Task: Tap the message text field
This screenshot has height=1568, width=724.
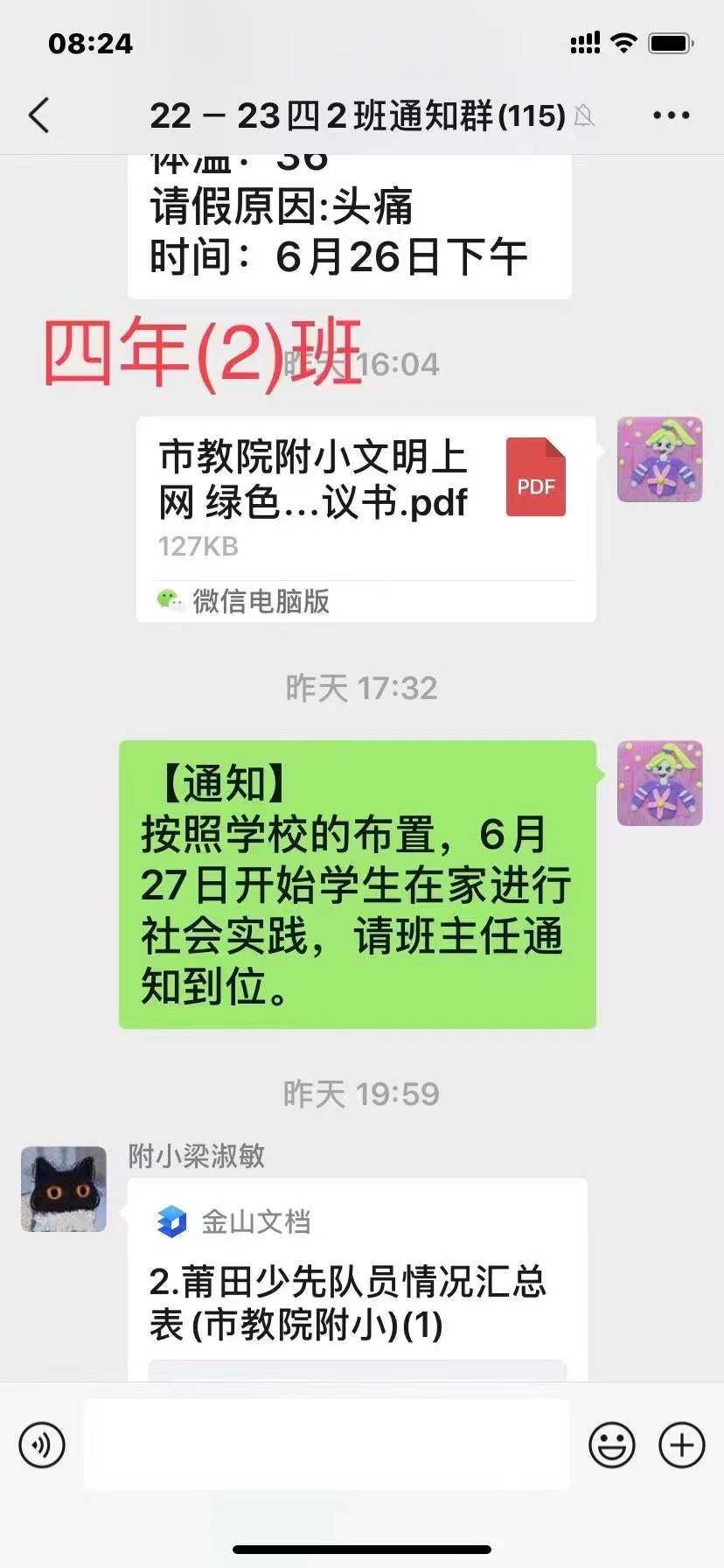Action: pos(326,1445)
